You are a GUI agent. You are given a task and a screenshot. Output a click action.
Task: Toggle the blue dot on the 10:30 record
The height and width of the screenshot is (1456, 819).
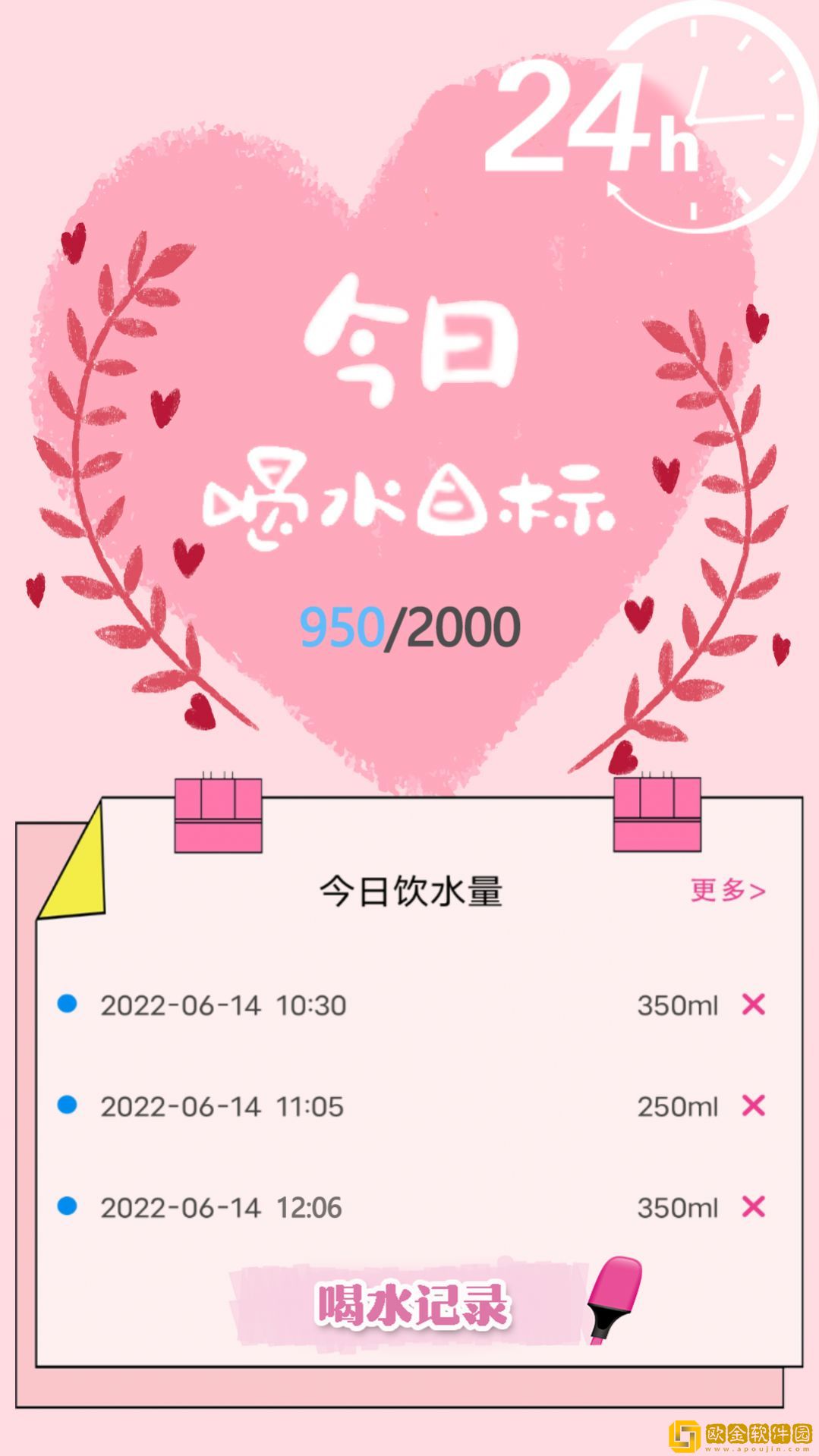point(68,1002)
